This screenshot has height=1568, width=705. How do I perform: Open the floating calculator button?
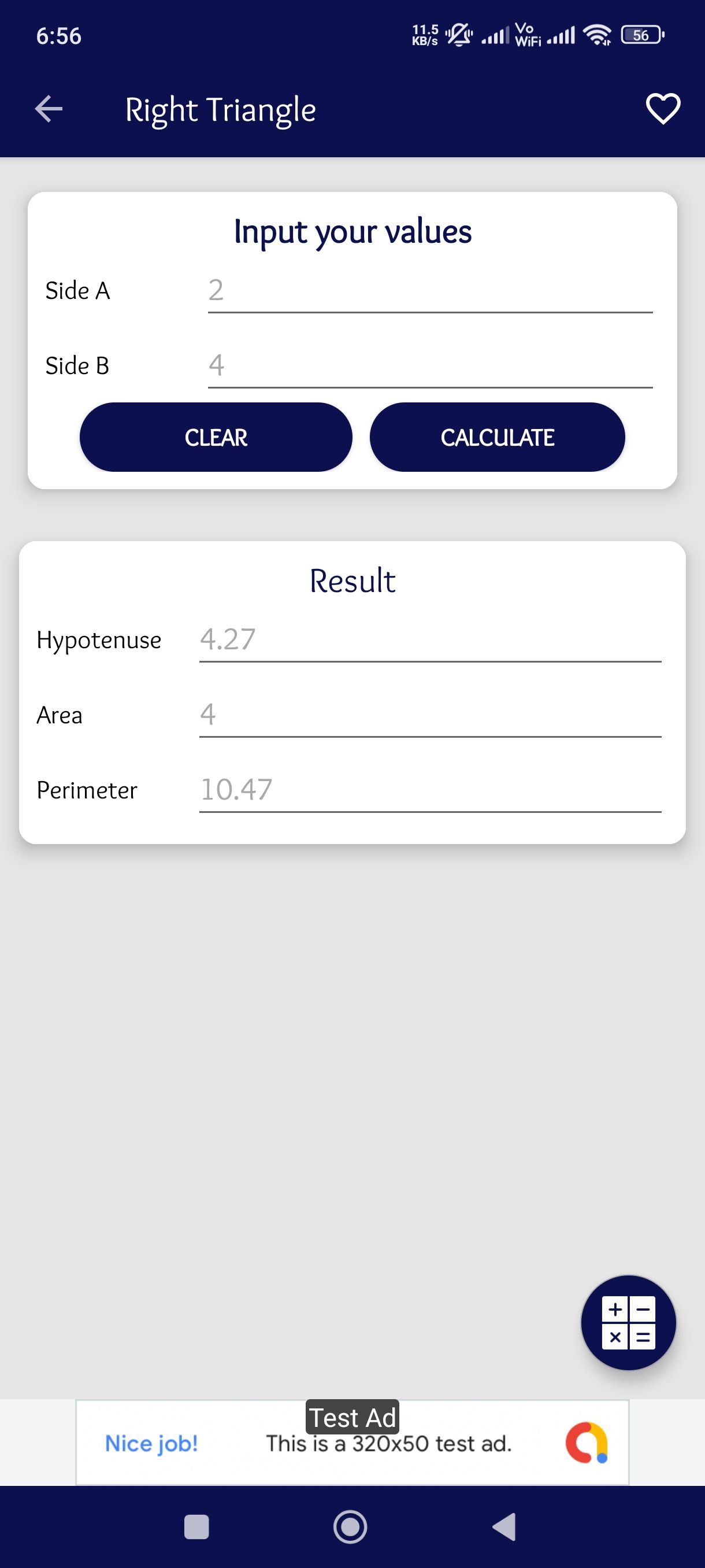tap(628, 1322)
